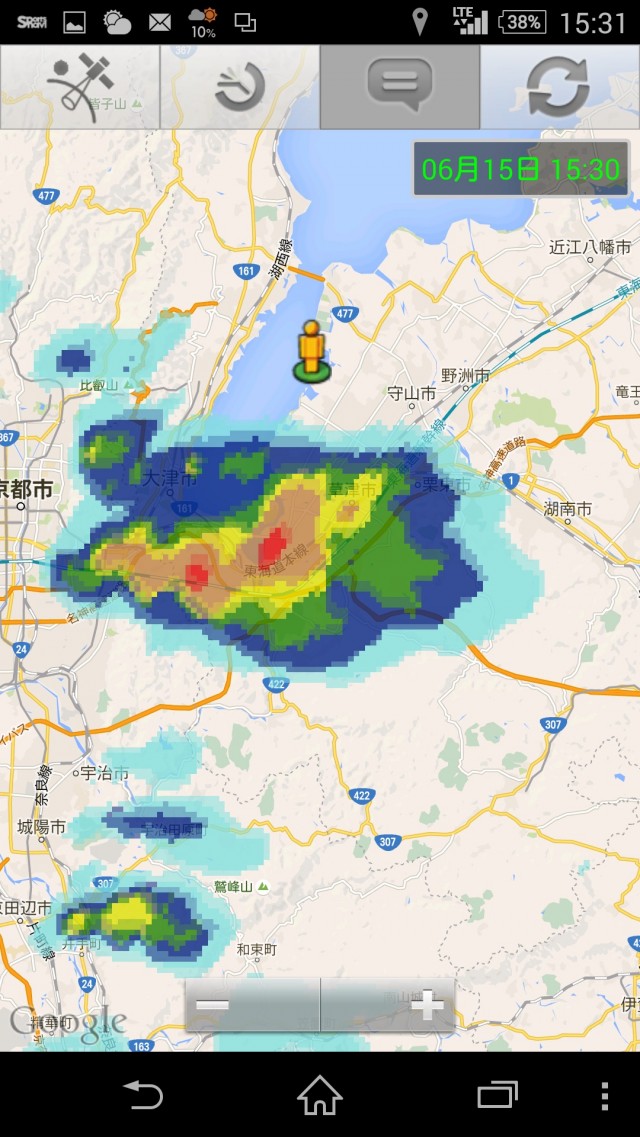The width and height of the screenshot is (640, 1137).
Task: Tap the speech bubble comments button
Action: [x=400, y=87]
